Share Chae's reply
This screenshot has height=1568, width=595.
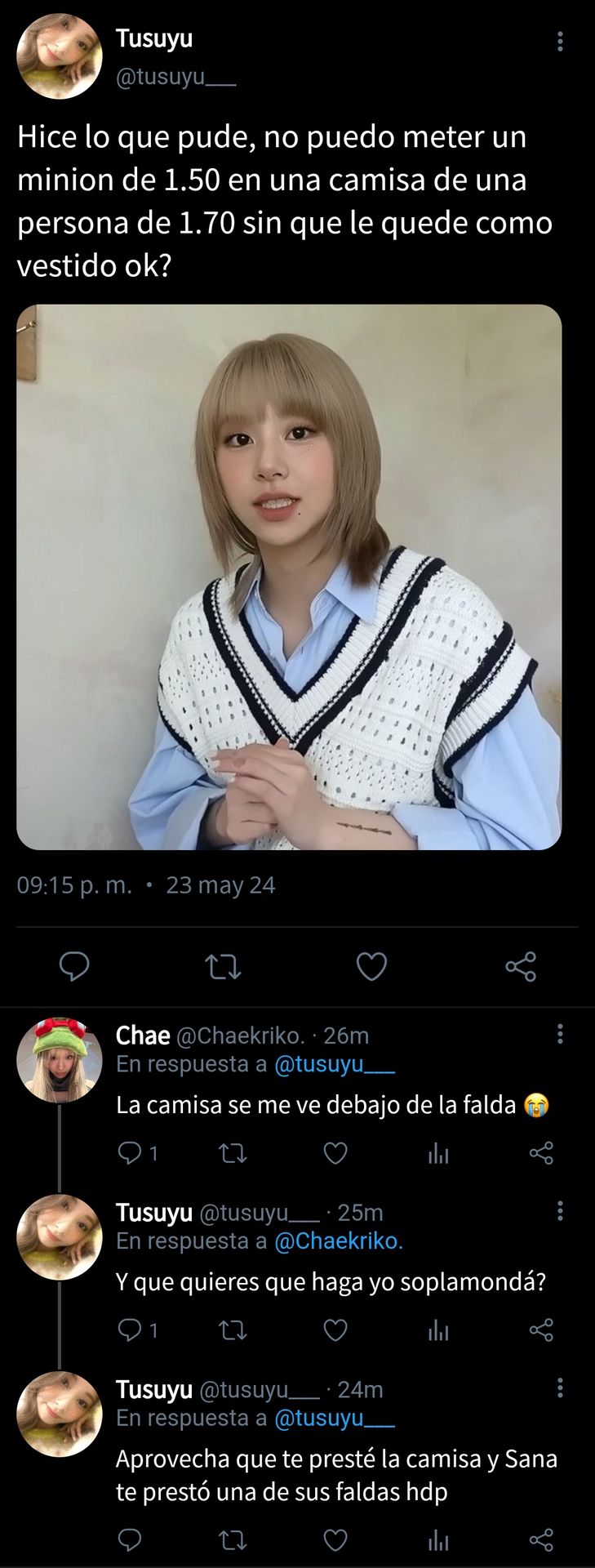[541, 1153]
